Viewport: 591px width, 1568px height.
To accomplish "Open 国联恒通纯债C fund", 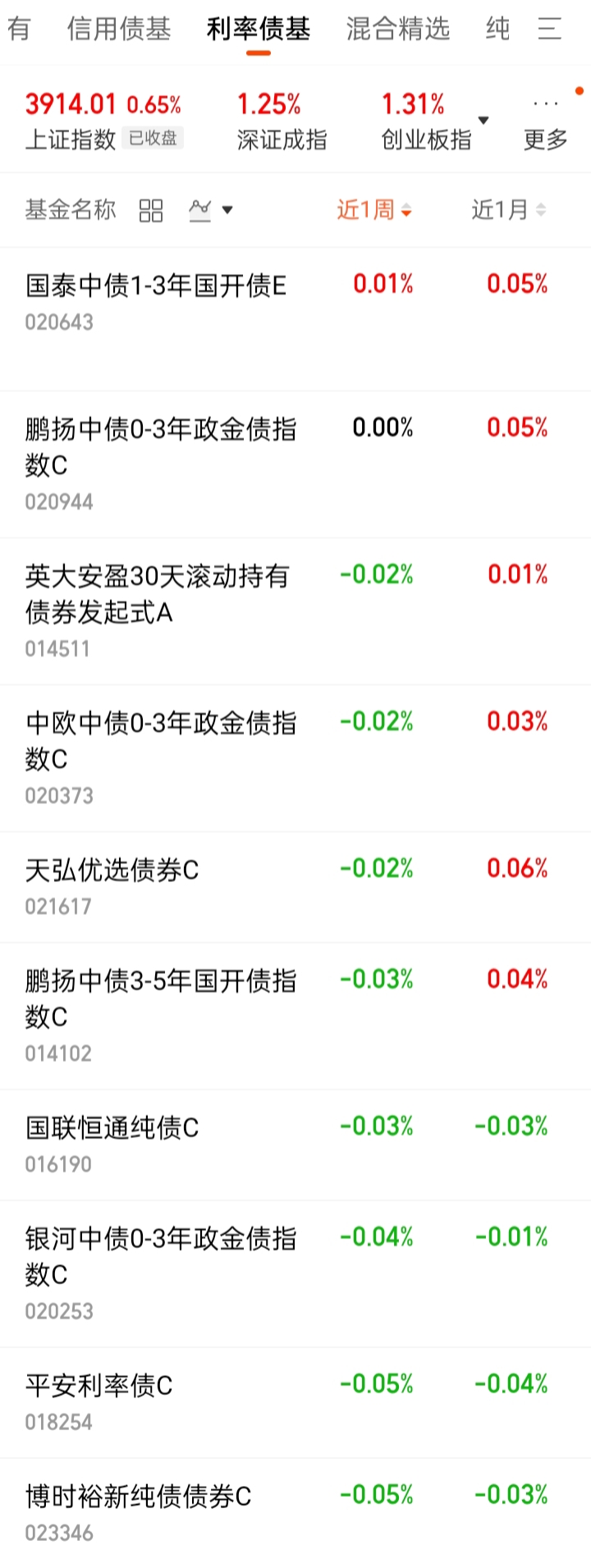I will point(112,1127).
